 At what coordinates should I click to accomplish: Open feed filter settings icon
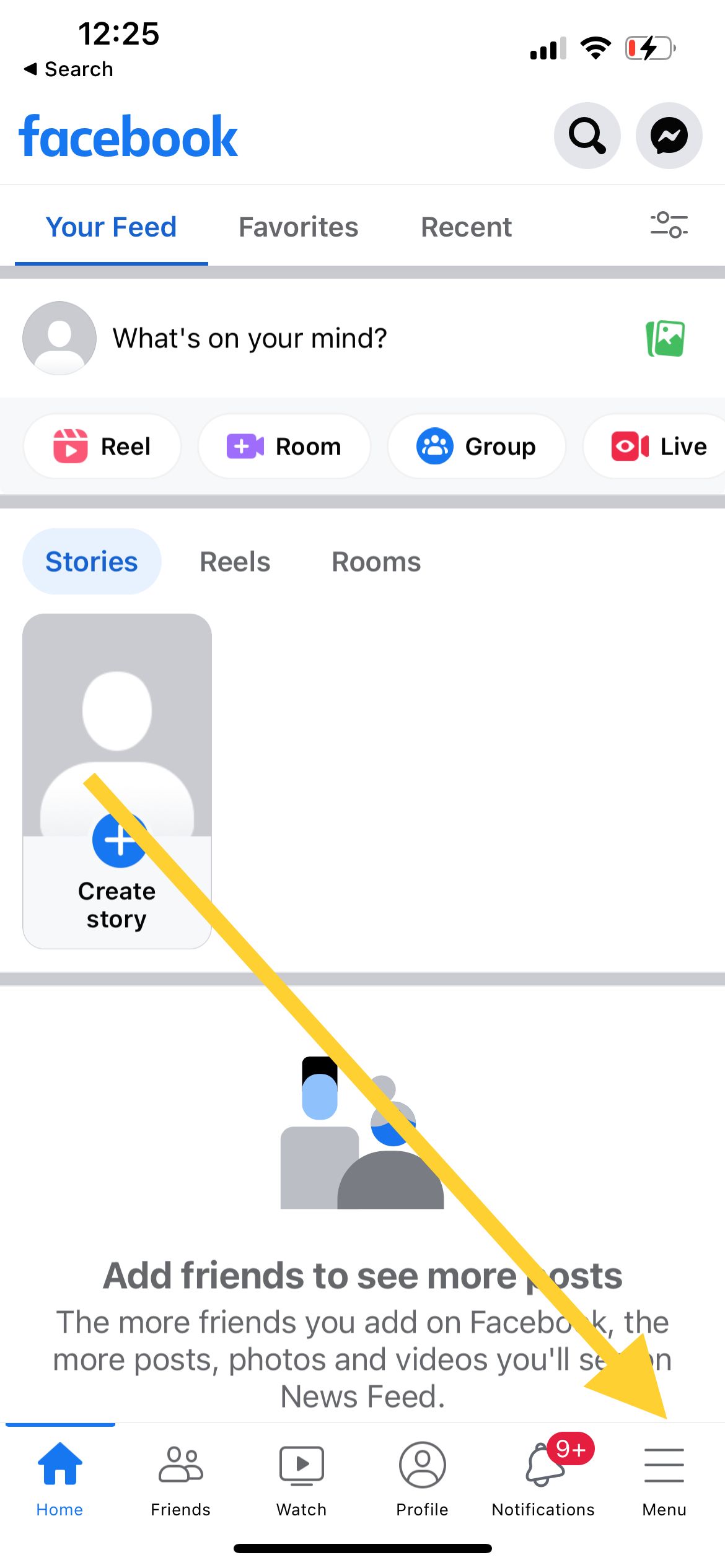[x=669, y=225]
